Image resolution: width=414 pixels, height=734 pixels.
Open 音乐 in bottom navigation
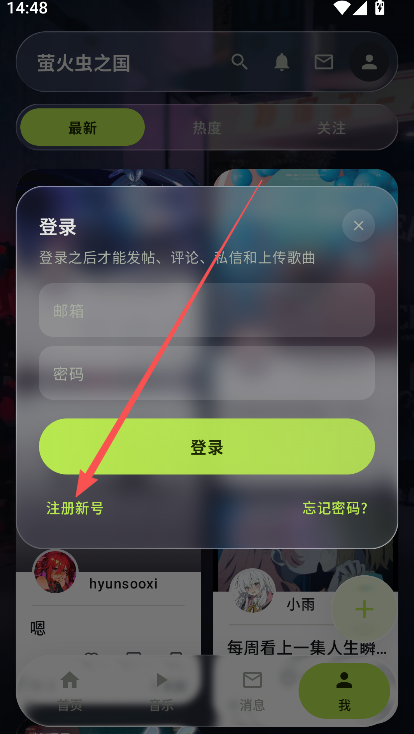[161, 691]
